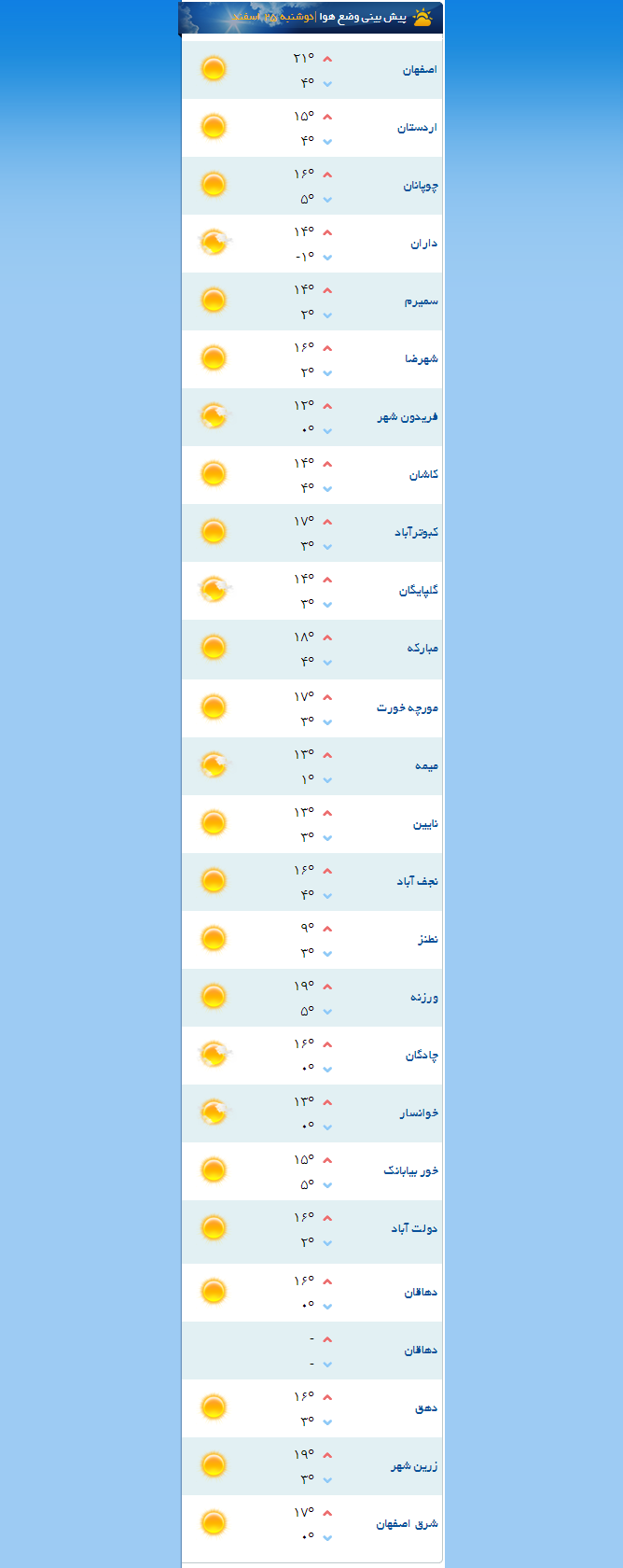Image resolution: width=623 pixels, height=1568 pixels.
Task: Tap the زرین شهر city name
Action: click(413, 1466)
